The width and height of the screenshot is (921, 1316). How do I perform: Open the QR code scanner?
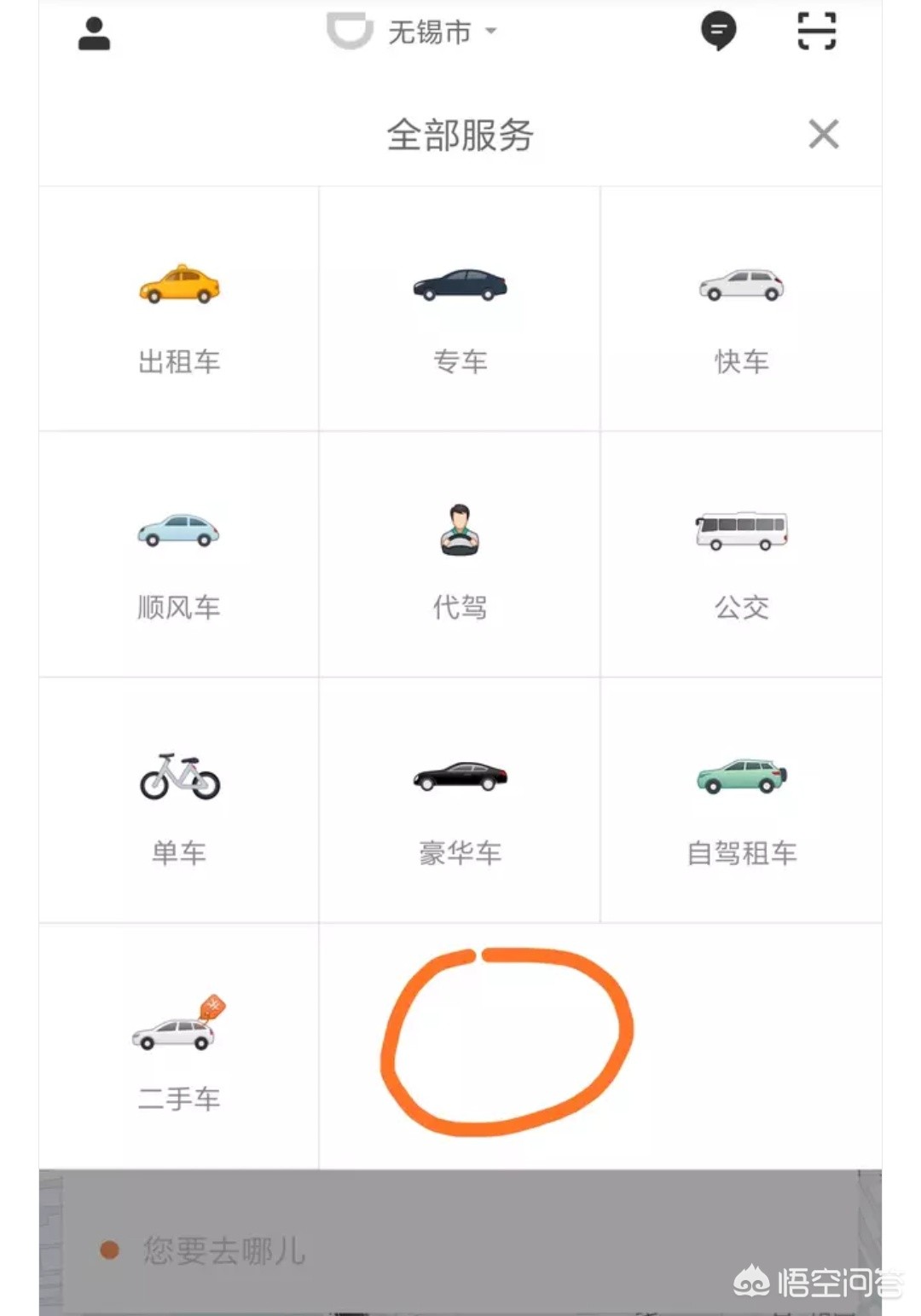pos(816,32)
